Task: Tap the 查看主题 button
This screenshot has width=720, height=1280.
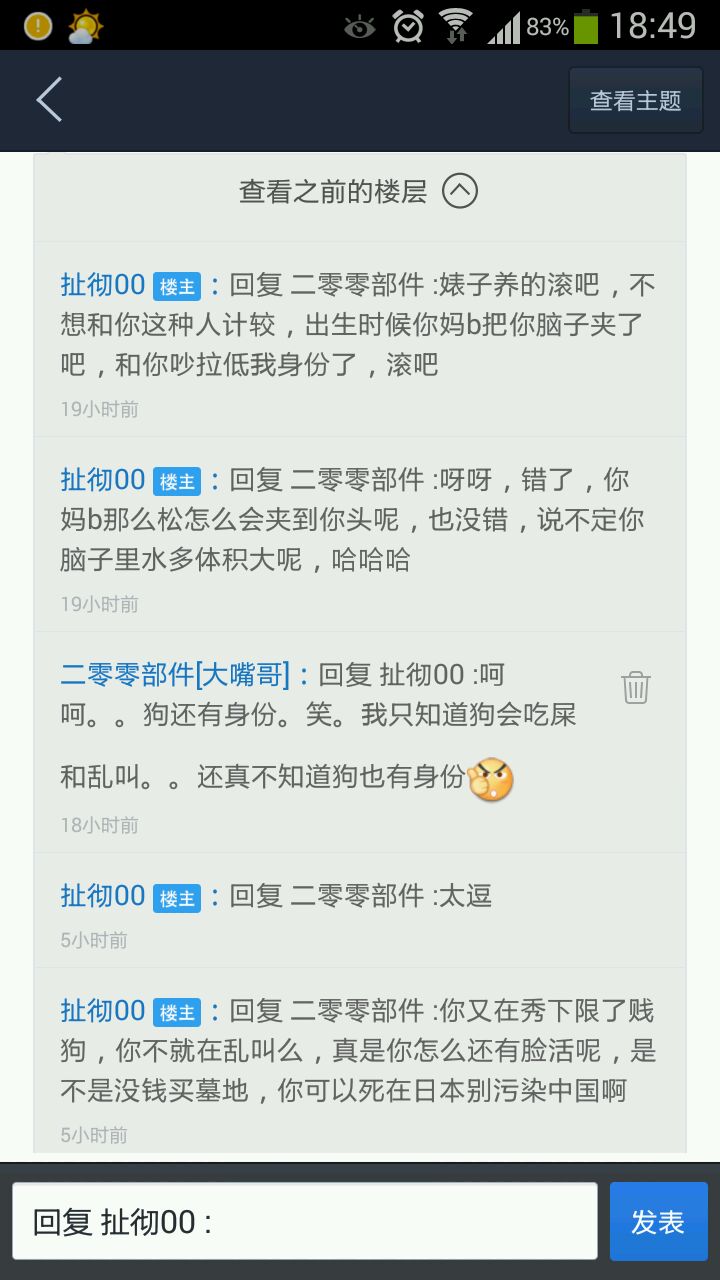Action: (x=635, y=100)
